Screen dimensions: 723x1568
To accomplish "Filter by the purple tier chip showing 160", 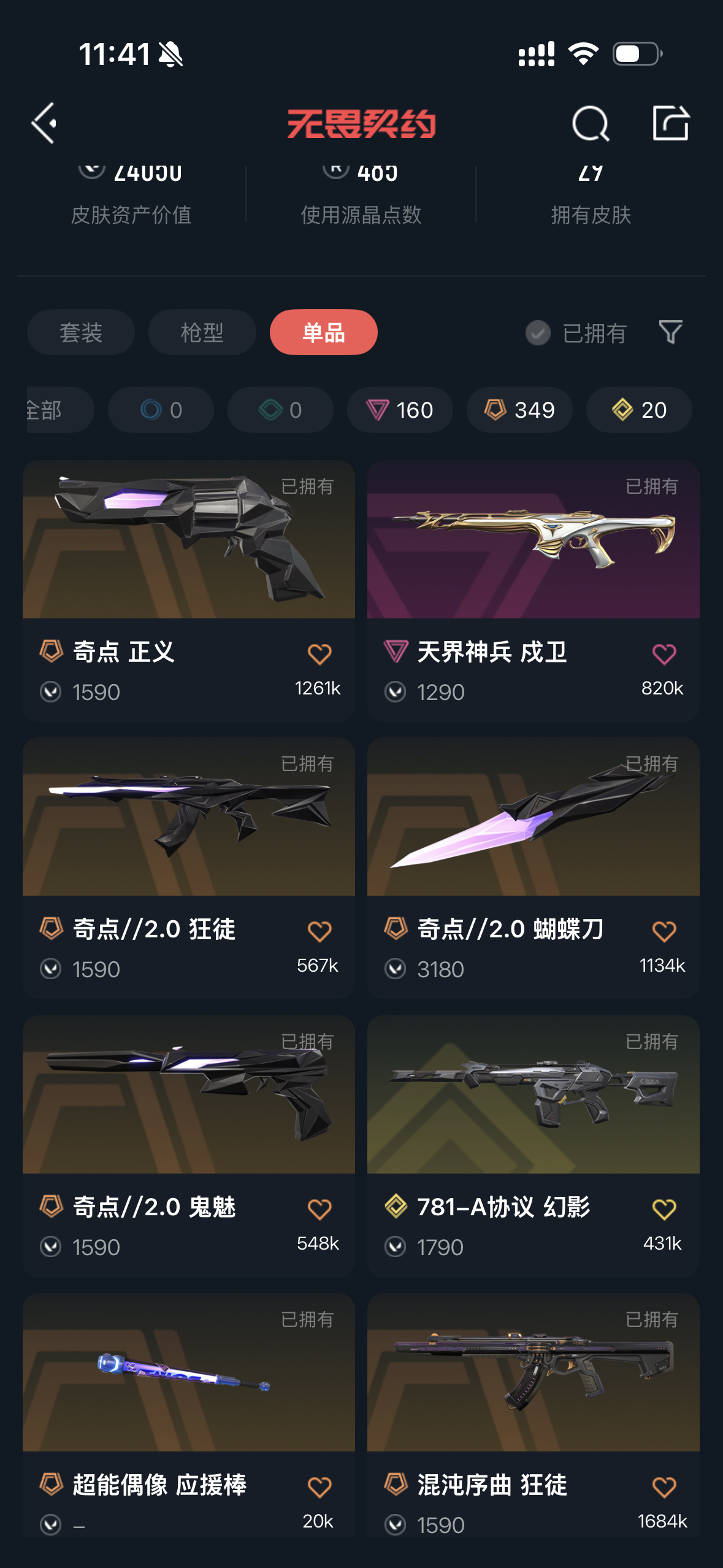I will click(x=400, y=410).
